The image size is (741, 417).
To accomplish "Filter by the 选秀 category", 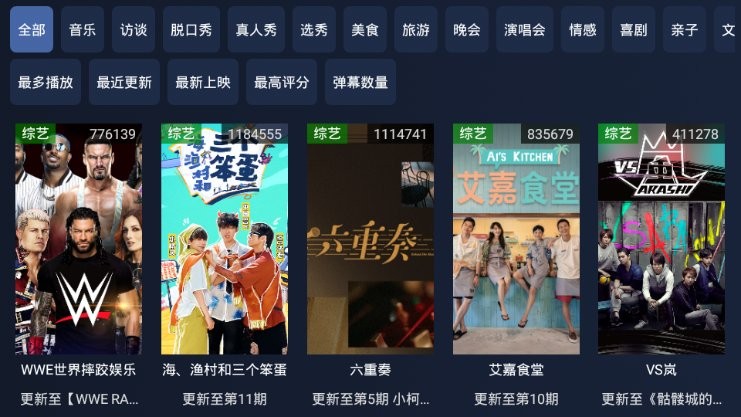I will point(314,30).
